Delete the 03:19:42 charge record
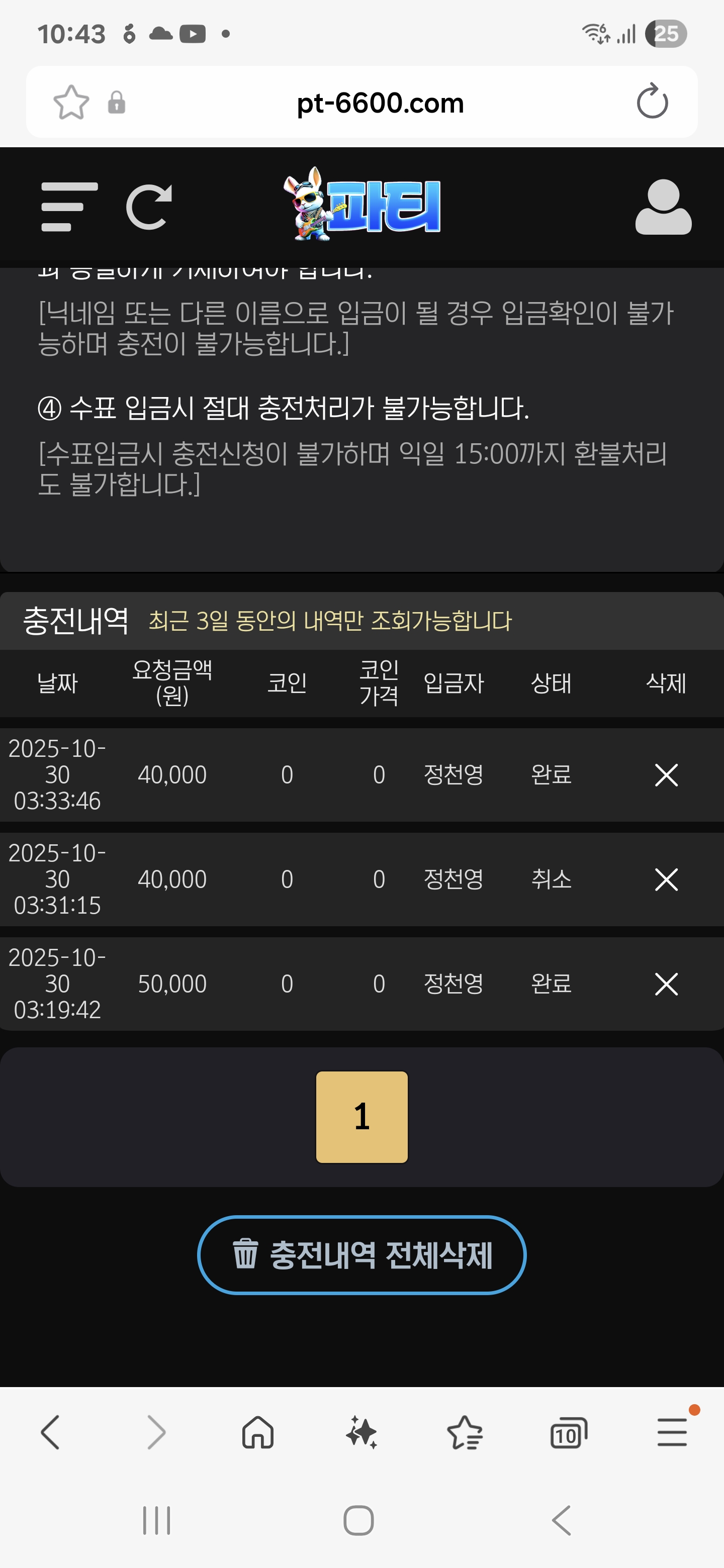 point(666,984)
